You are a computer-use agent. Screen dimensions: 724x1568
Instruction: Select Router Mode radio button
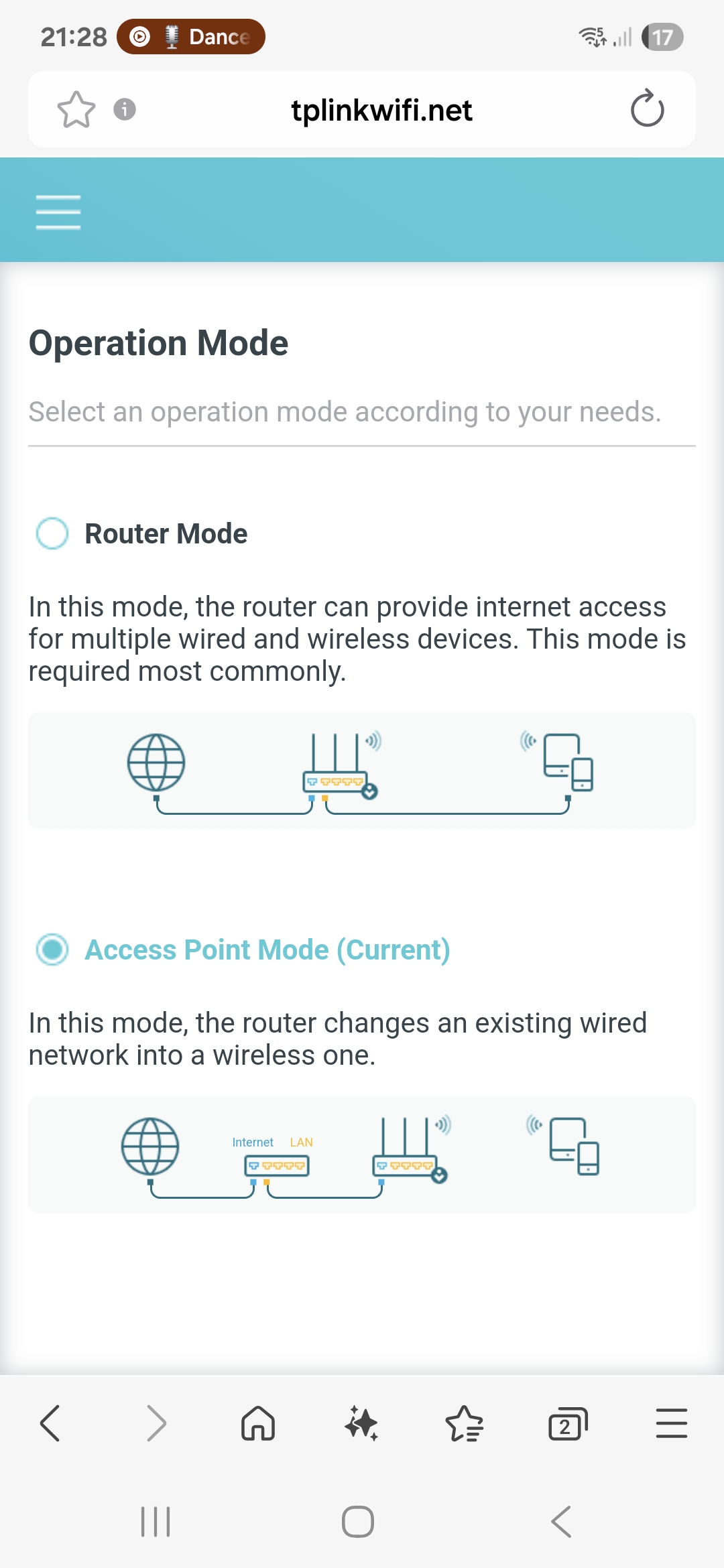[x=52, y=533]
